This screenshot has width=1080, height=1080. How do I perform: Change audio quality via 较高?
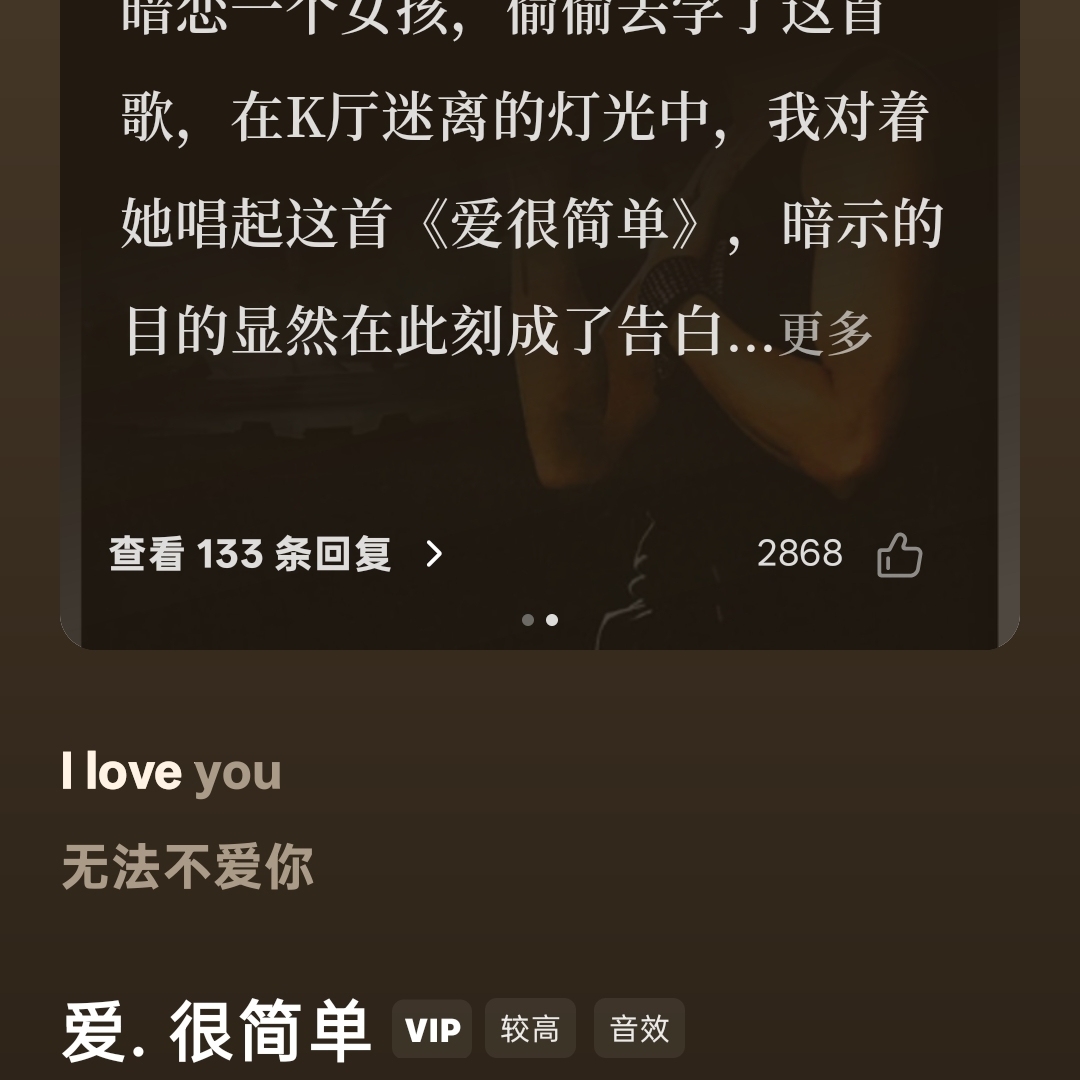click(530, 1029)
